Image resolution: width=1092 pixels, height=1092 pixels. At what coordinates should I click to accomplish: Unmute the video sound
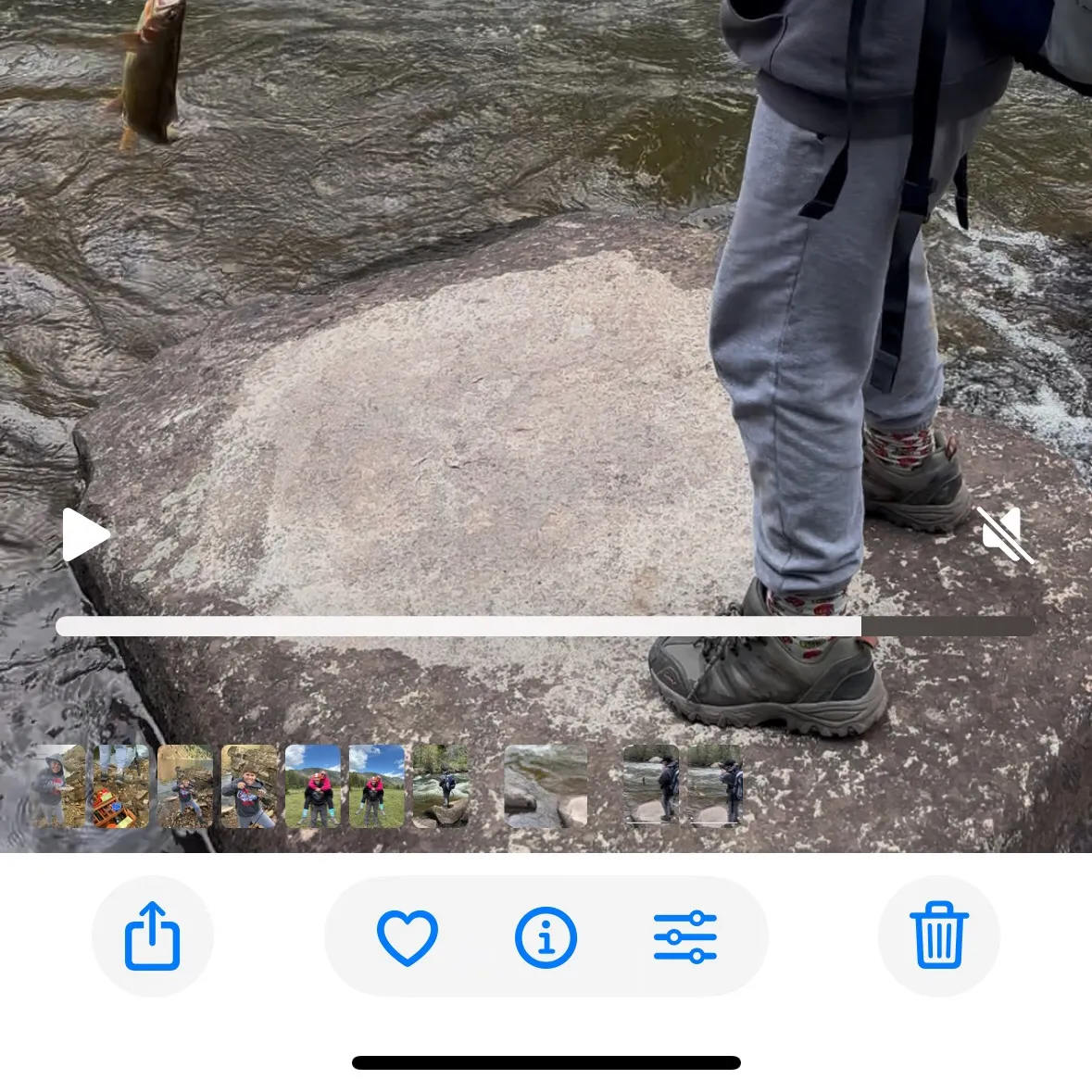pyautogui.click(x=1006, y=535)
